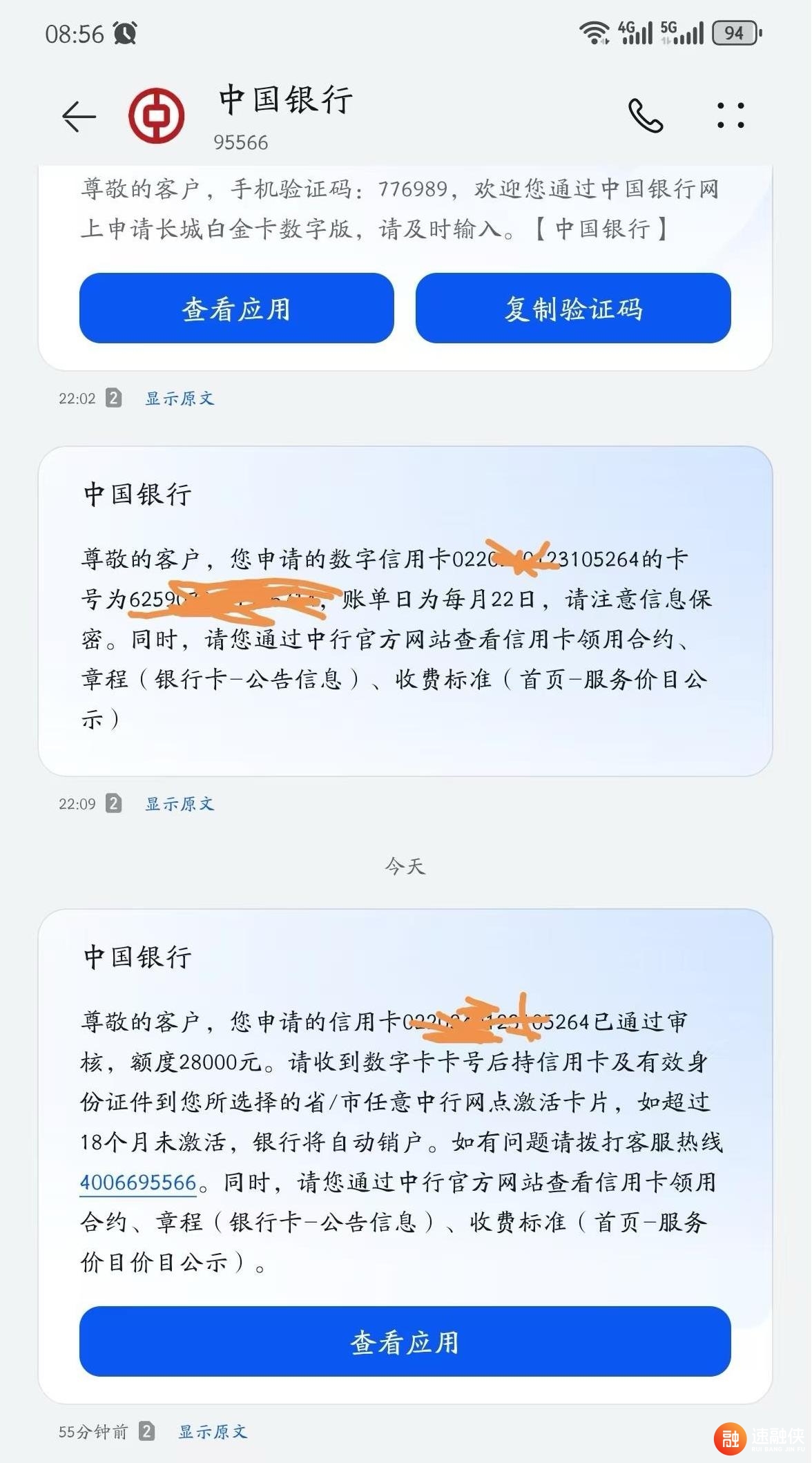Tap 查看应用 under the credit approval message
This screenshot has width=812, height=1463.
click(405, 1342)
